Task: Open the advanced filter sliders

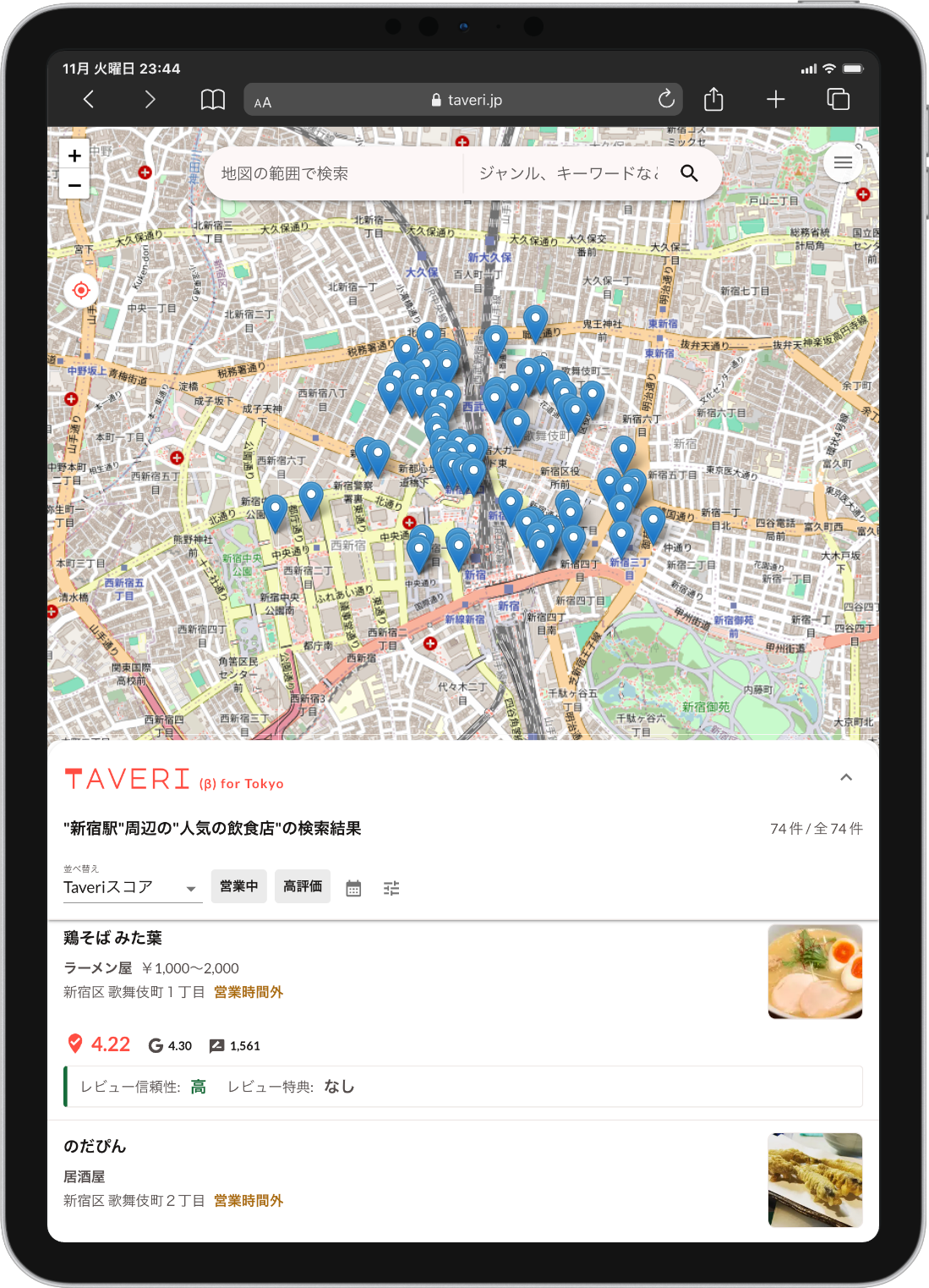Action: point(391,888)
